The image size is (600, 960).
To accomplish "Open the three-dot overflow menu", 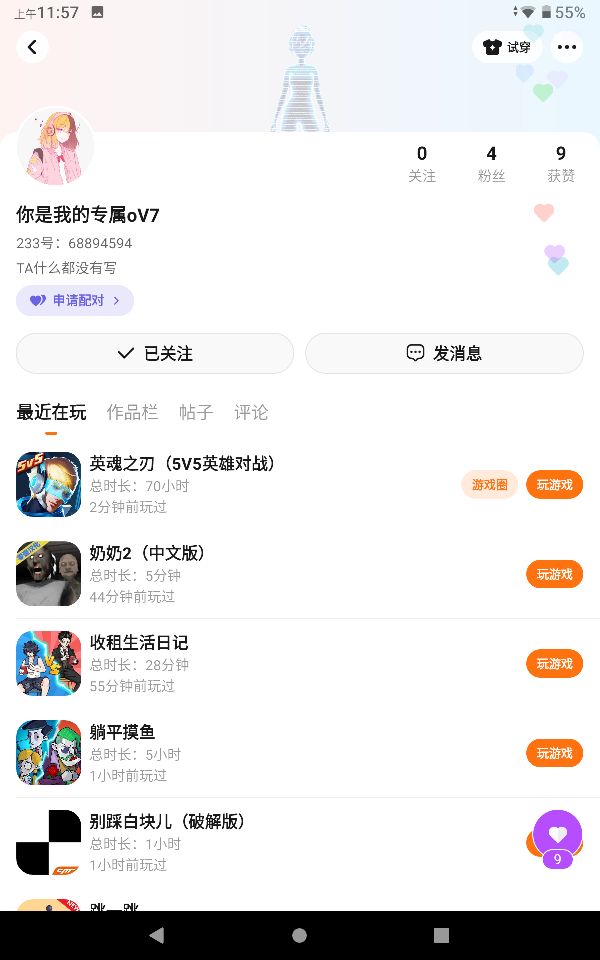I will (x=567, y=47).
